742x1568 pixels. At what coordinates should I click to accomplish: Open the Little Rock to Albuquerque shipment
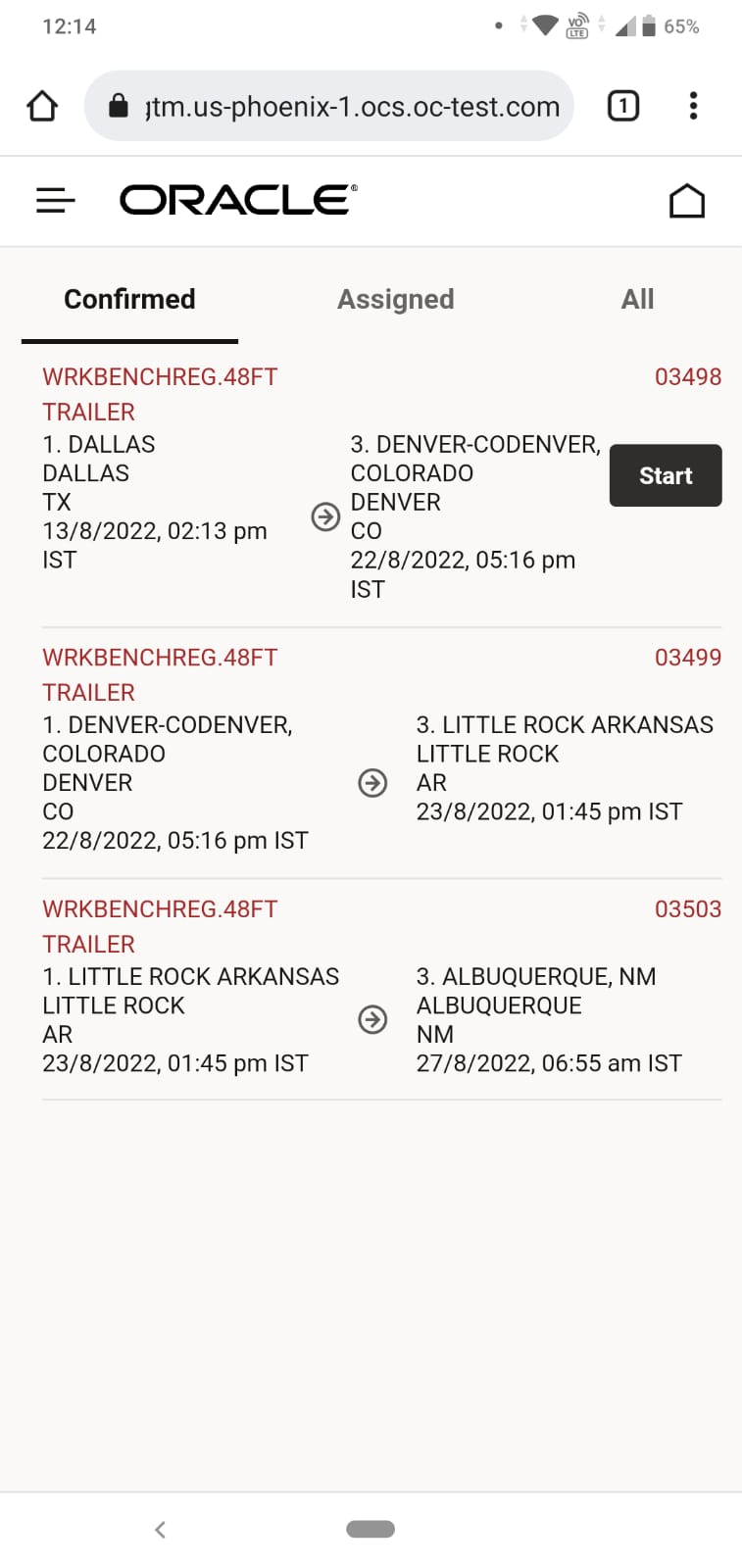[372, 1020]
